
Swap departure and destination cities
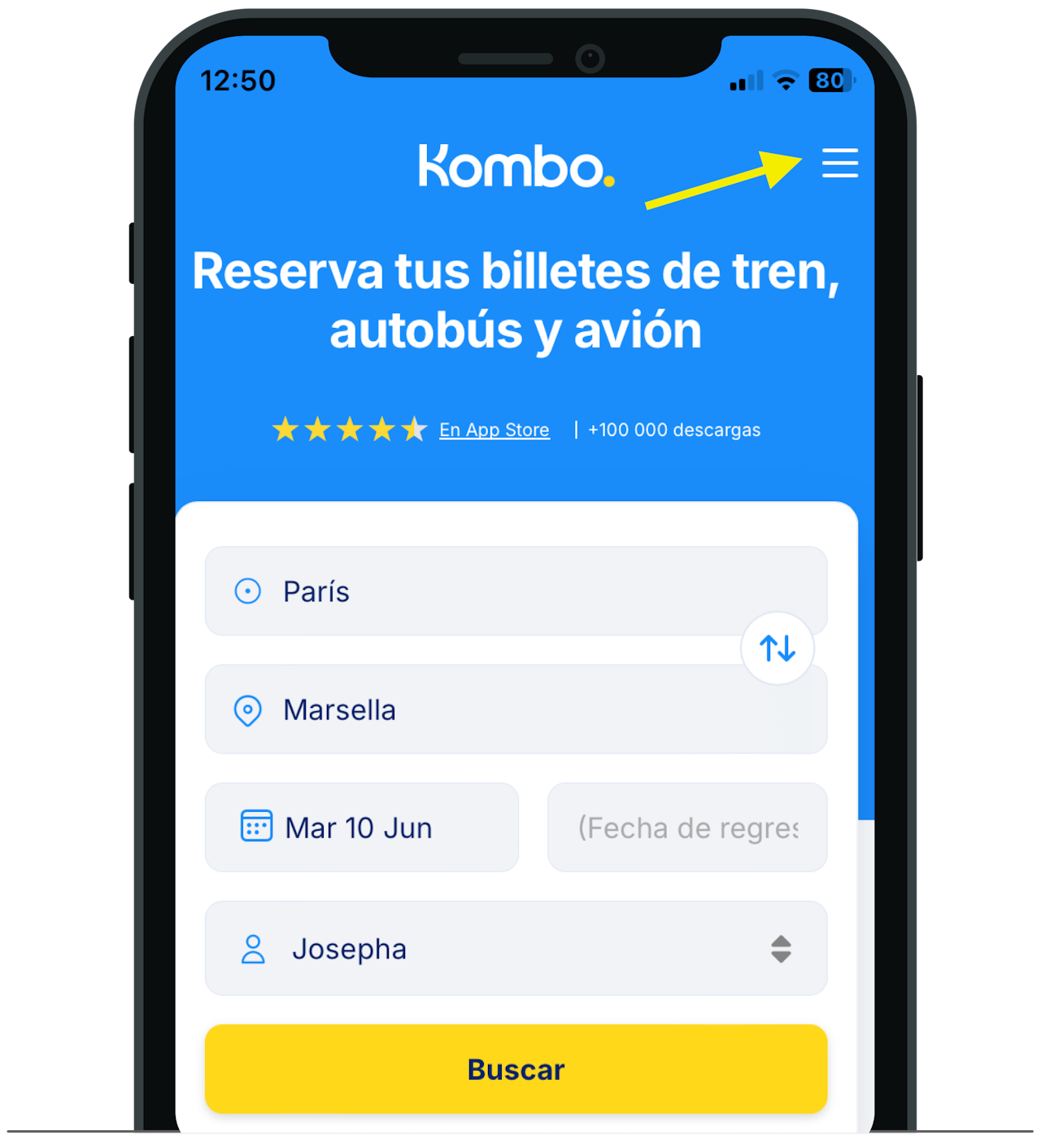click(x=777, y=648)
